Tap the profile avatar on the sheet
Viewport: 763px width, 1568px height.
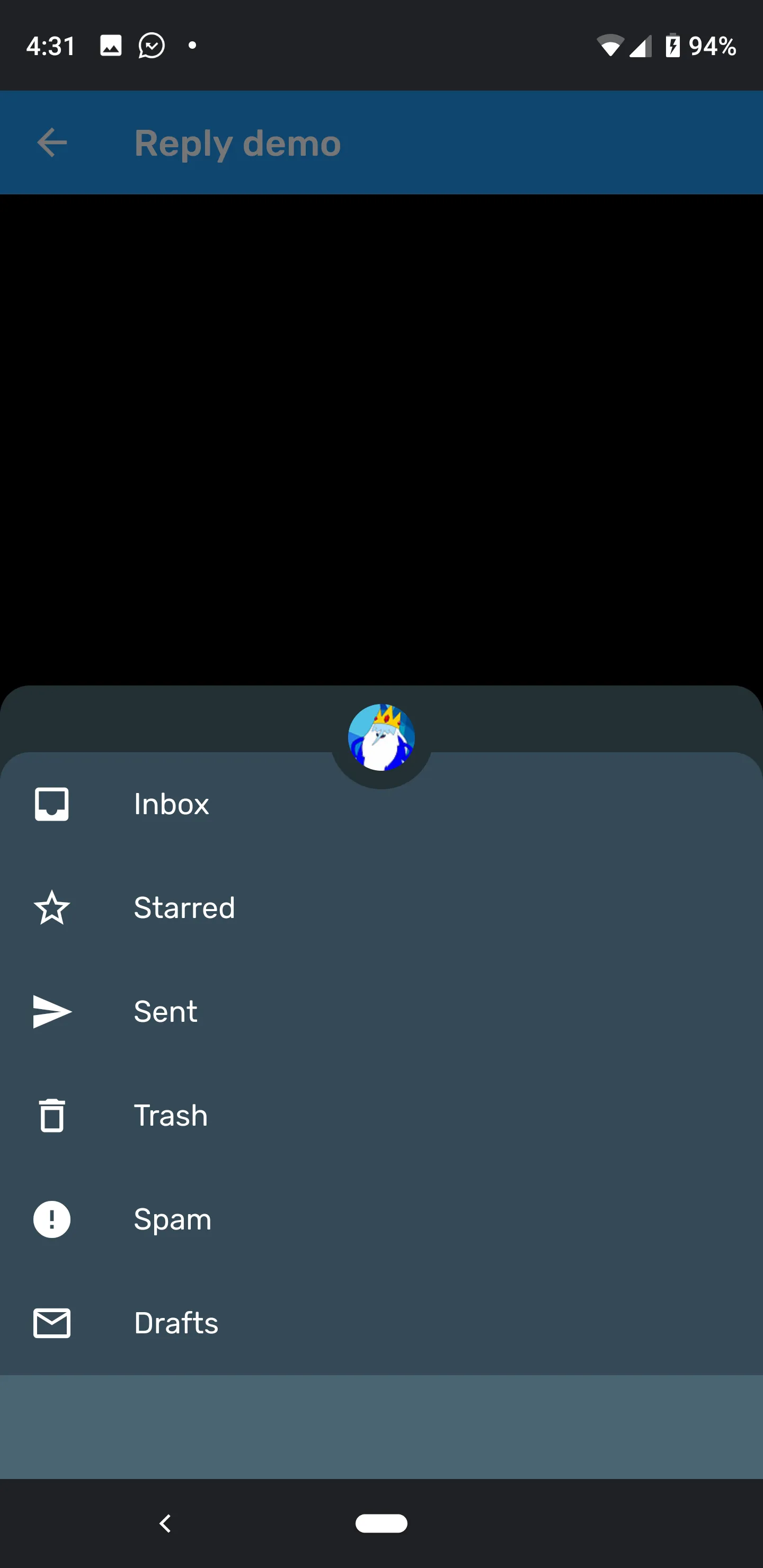coord(381,737)
